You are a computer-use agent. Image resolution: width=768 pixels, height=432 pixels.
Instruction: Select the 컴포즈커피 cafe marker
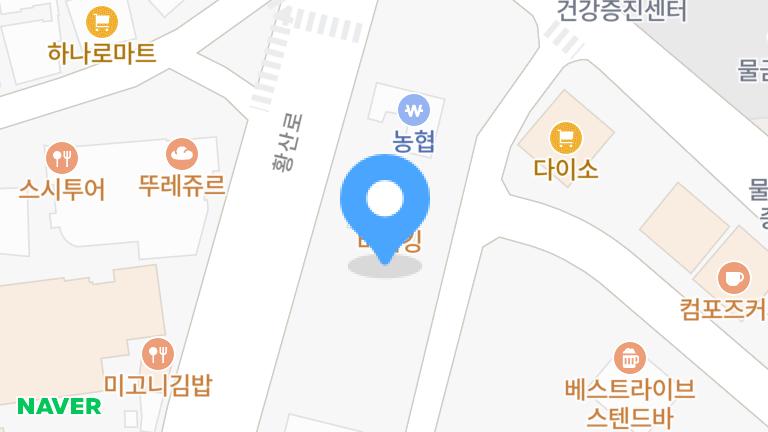coord(734,277)
